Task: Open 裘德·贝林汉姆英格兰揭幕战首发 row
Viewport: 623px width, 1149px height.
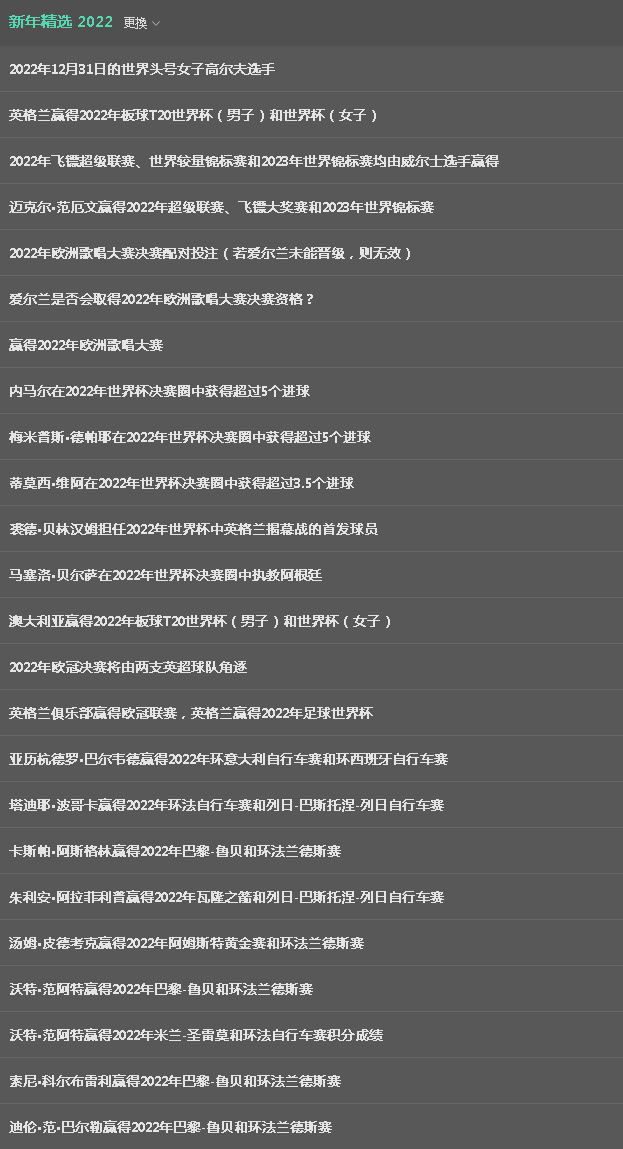Action: [x=312, y=529]
